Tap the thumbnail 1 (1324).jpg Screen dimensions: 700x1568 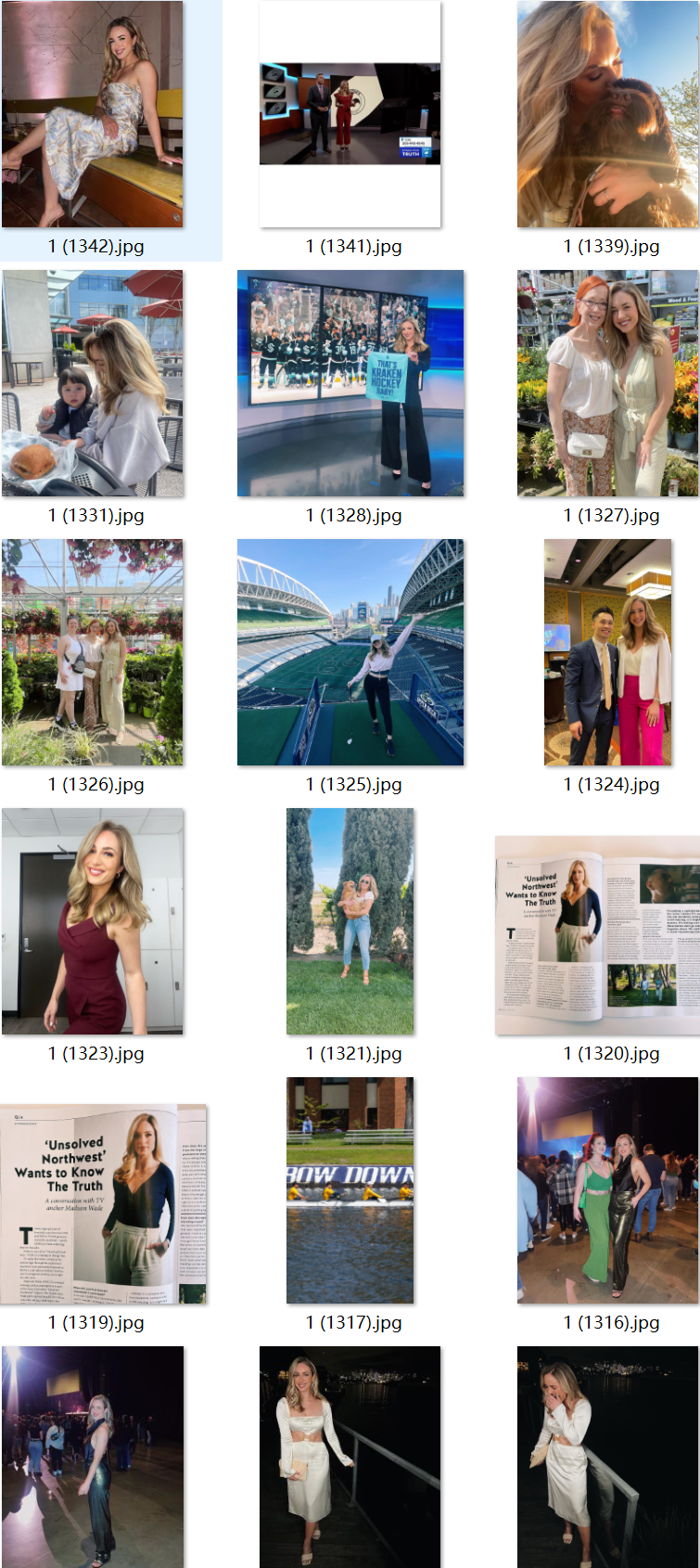[607, 652]
